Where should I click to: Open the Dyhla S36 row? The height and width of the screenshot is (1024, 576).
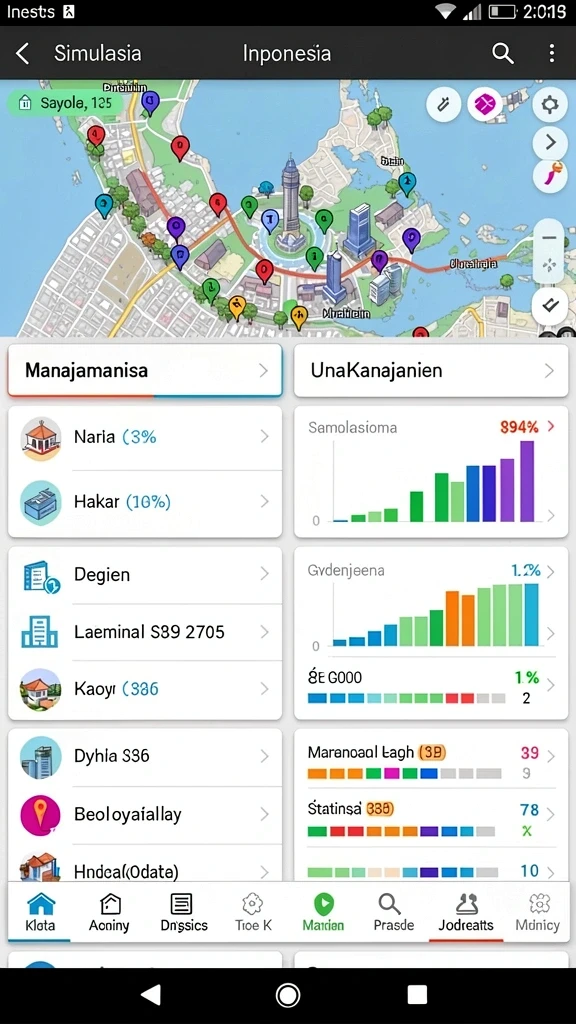click(145, 756)
